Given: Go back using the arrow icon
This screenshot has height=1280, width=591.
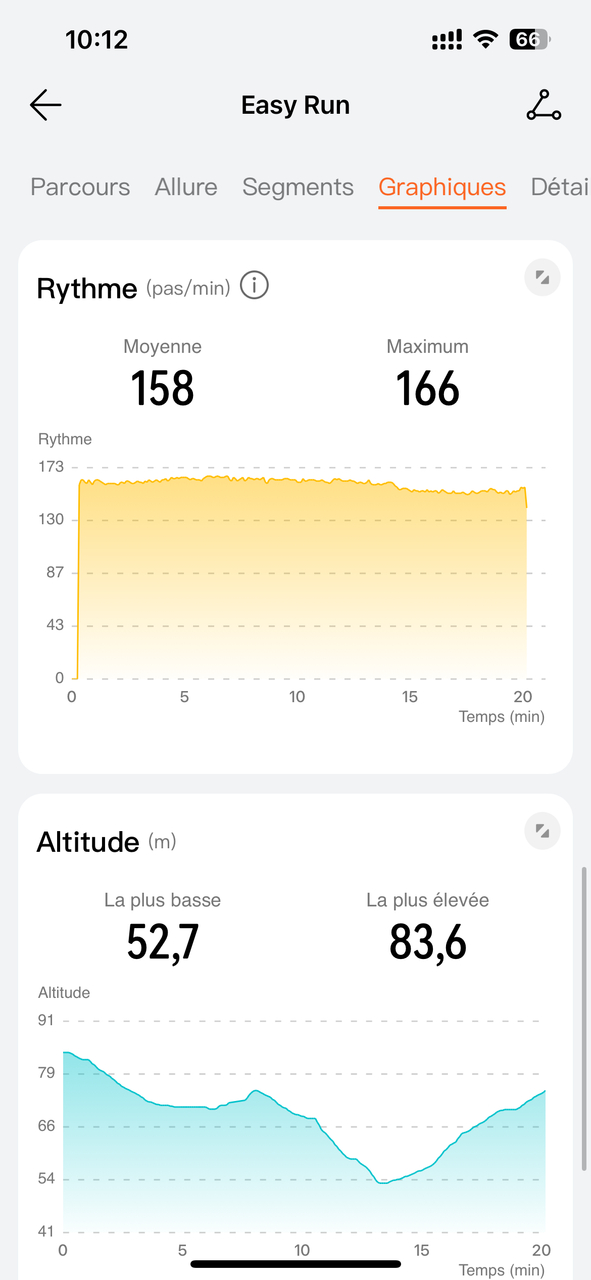Looking at the screenshot, I should (x=46, y=105).
